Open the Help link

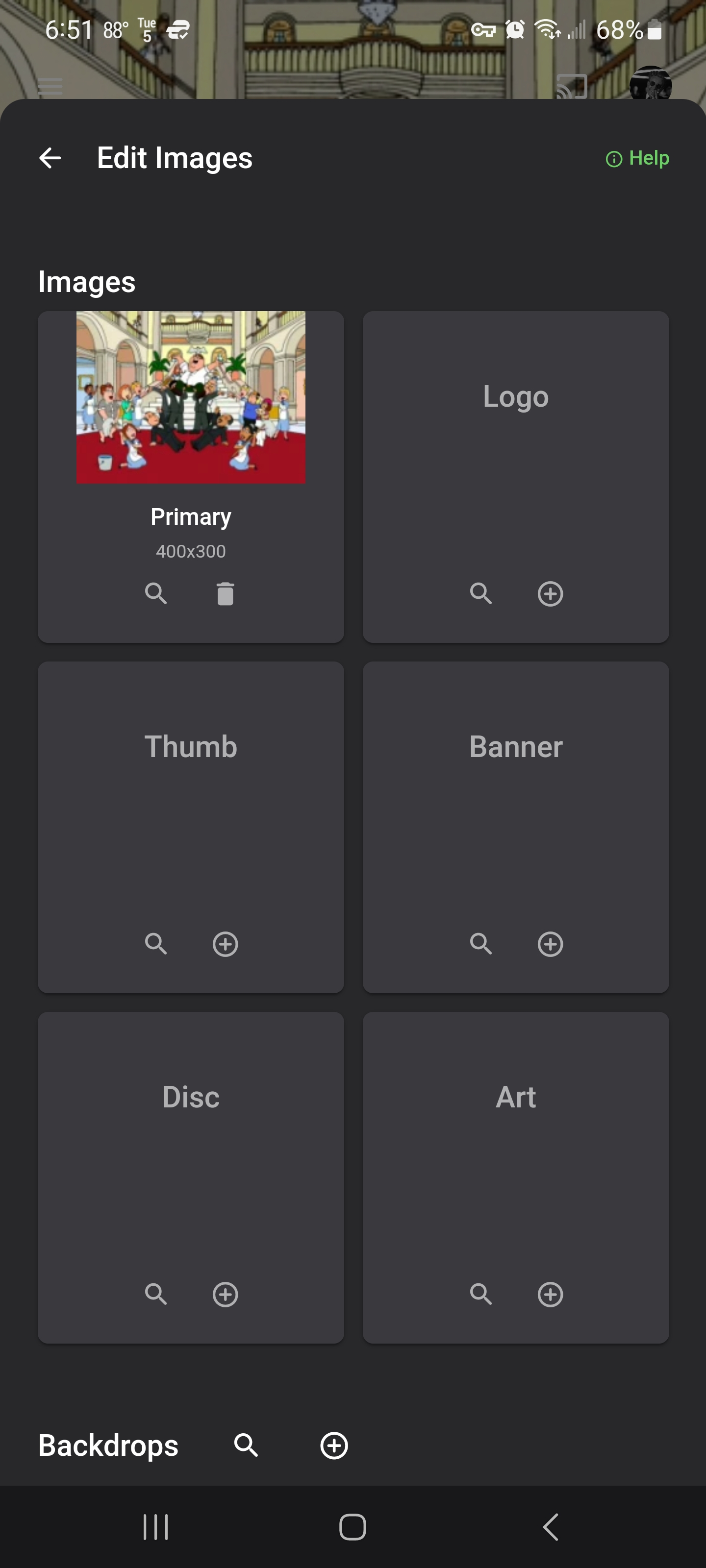pyautogui.click(x=637, y=158)
